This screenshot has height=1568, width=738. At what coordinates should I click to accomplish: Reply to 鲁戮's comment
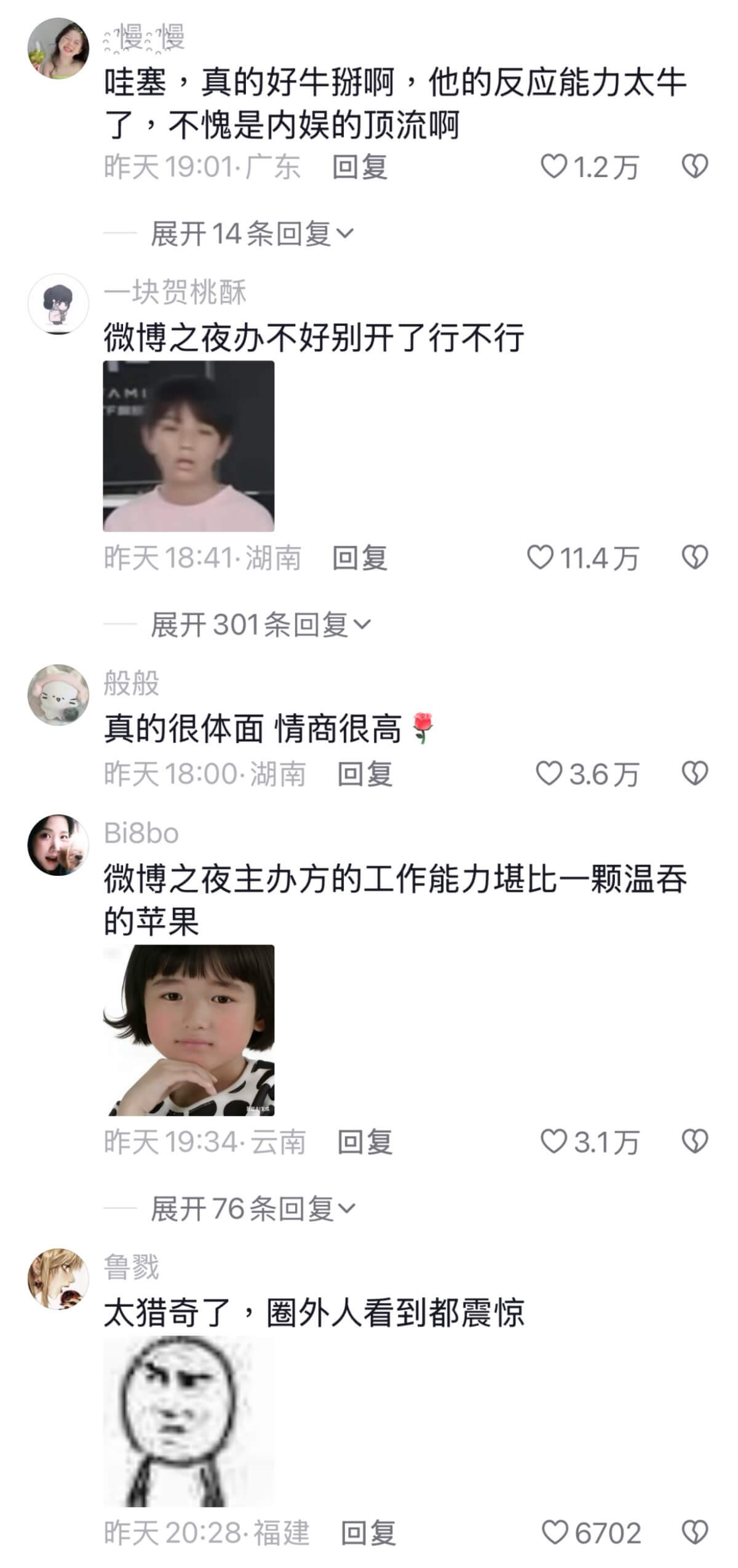click(368, 1533)
